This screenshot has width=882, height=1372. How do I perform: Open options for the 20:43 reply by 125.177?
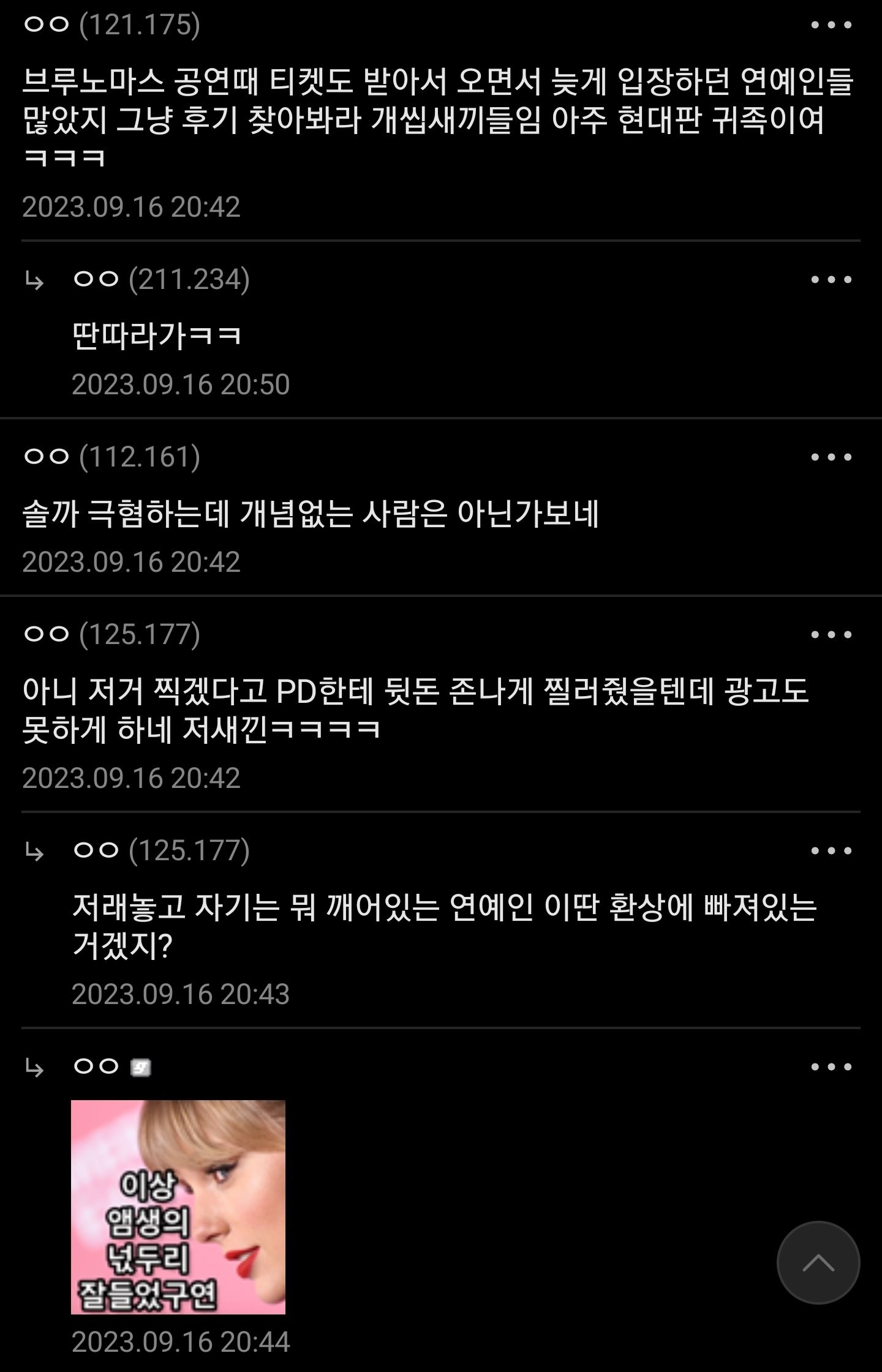831,851
